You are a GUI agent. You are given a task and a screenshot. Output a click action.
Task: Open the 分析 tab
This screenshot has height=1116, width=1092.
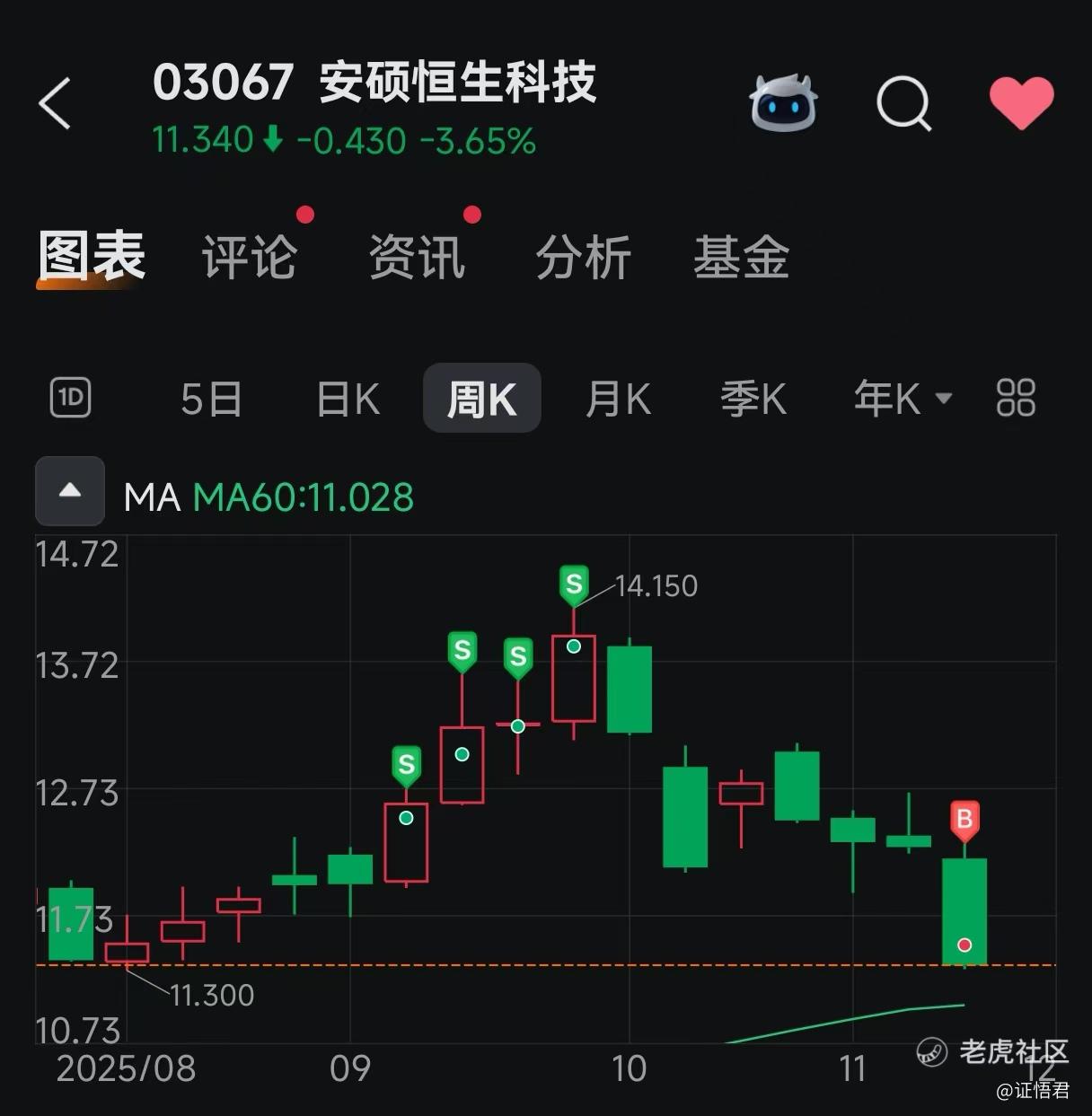(583, 257)
